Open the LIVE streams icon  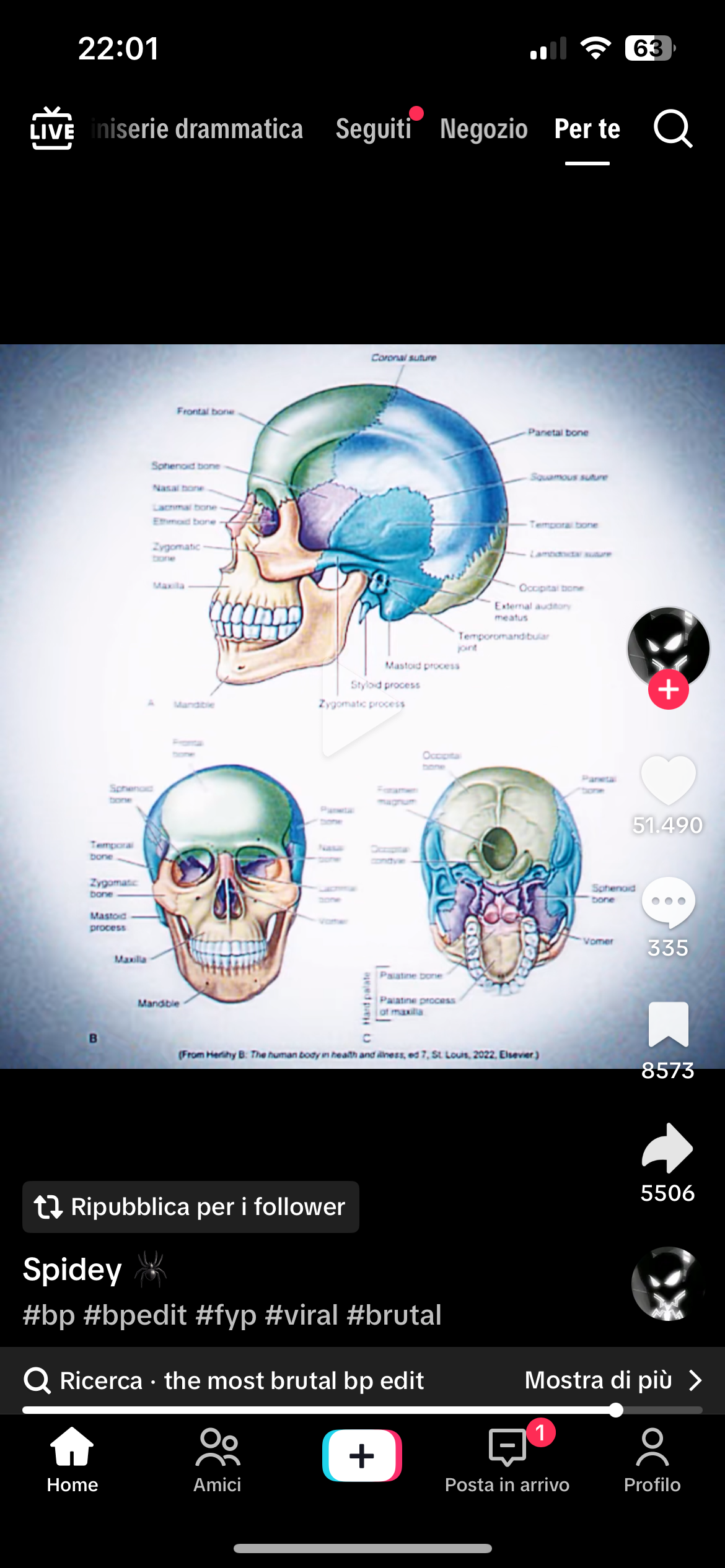[52, 129]
